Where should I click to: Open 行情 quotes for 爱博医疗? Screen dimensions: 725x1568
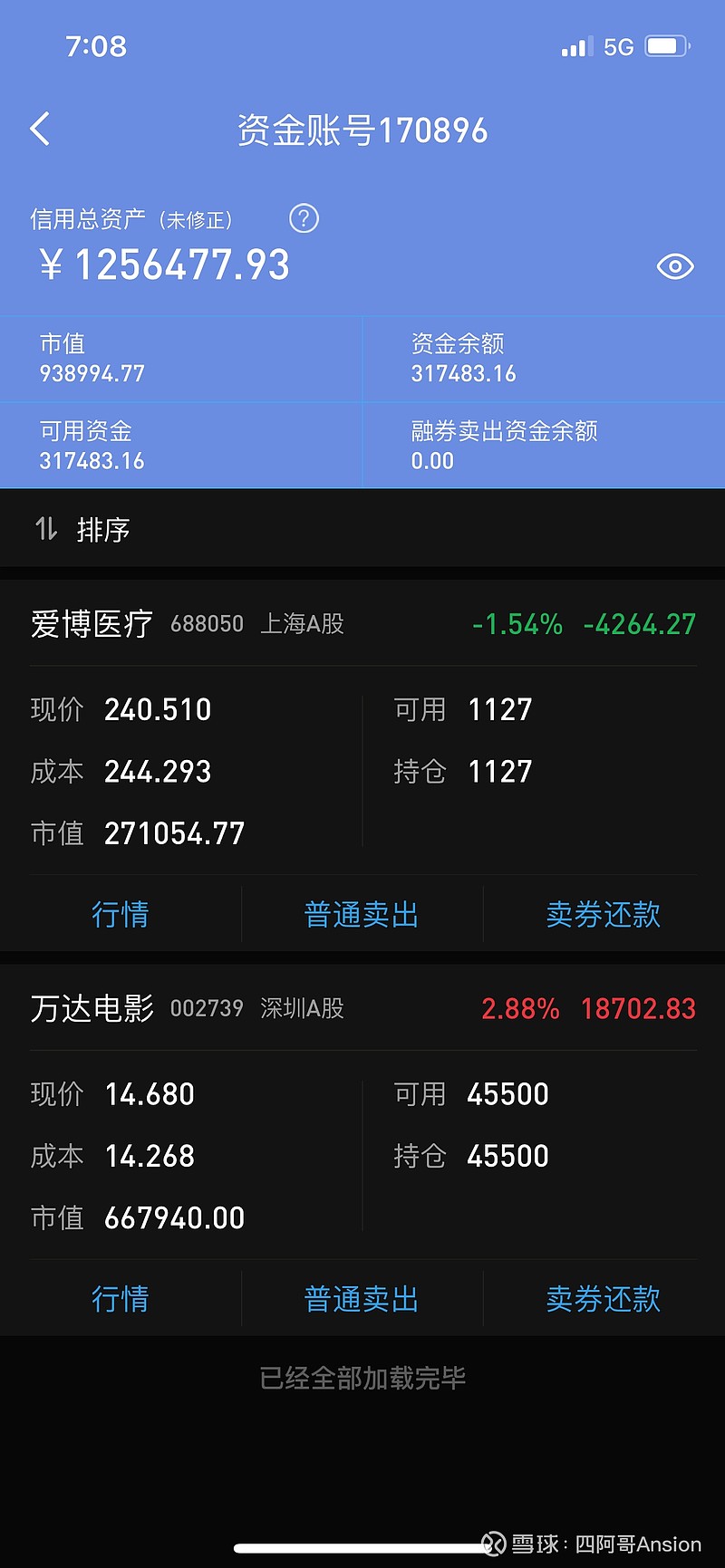tap(121, 914)
